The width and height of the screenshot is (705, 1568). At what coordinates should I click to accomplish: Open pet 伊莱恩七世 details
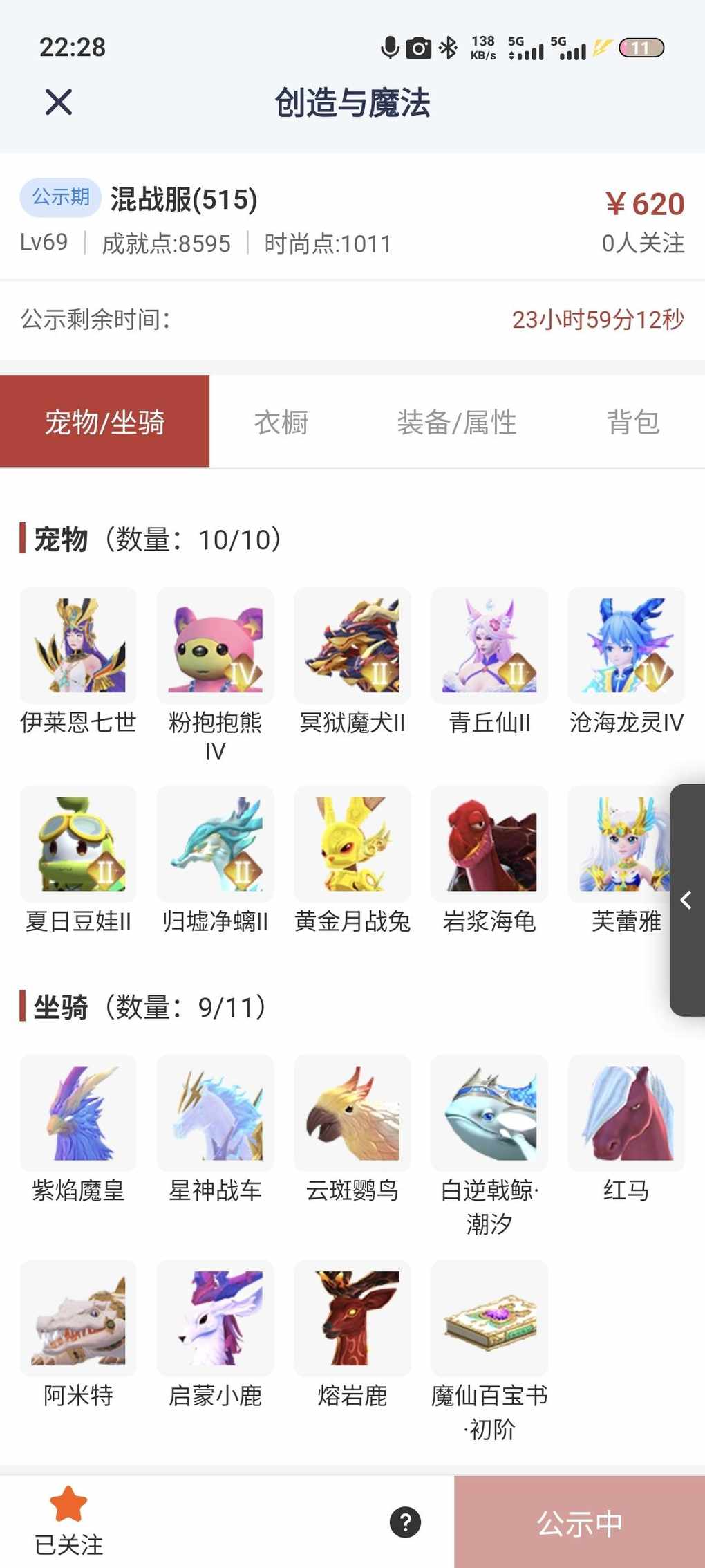(x=78, y=646)
